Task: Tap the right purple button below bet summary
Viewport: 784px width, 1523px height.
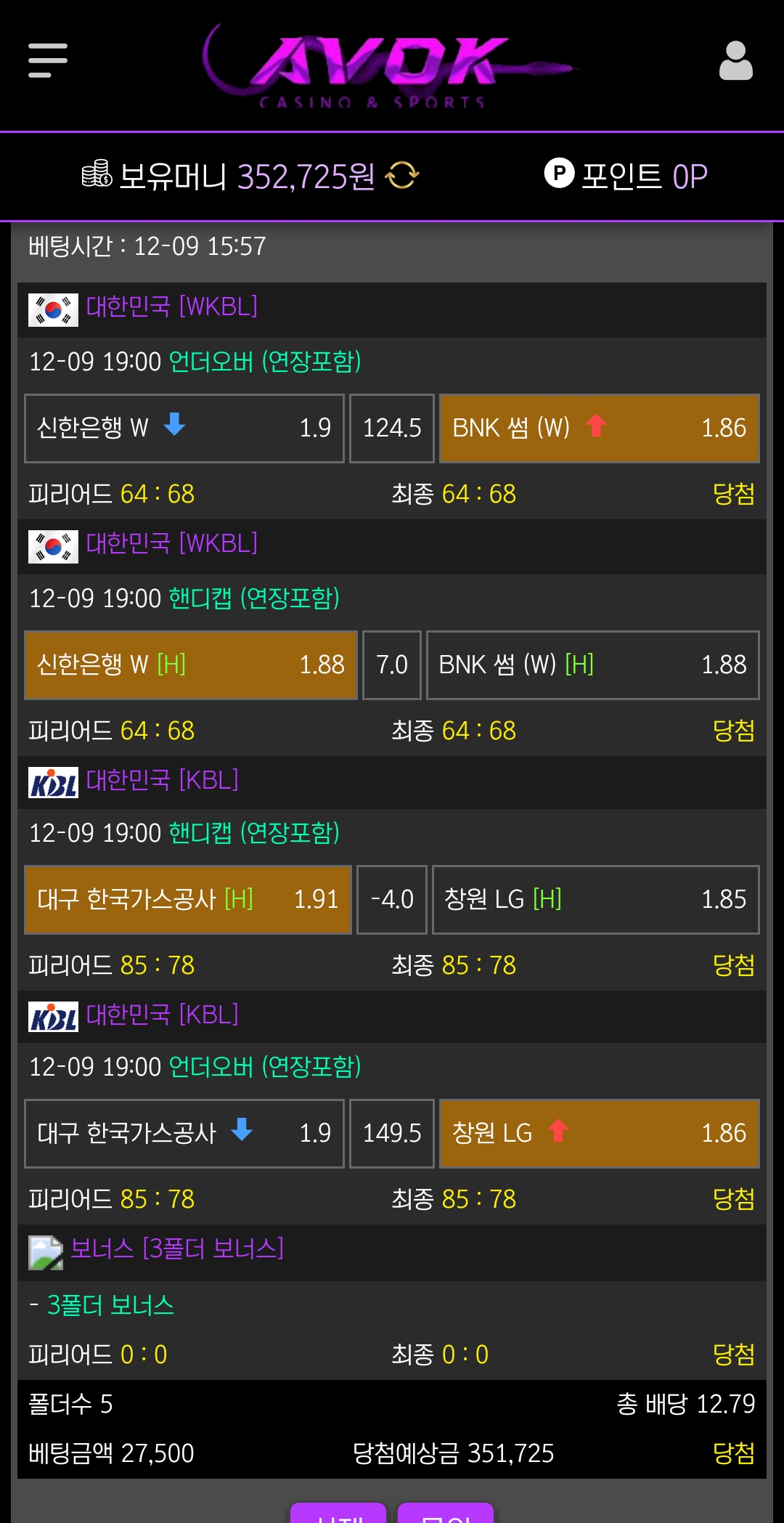Action: tap(446, 1514)
